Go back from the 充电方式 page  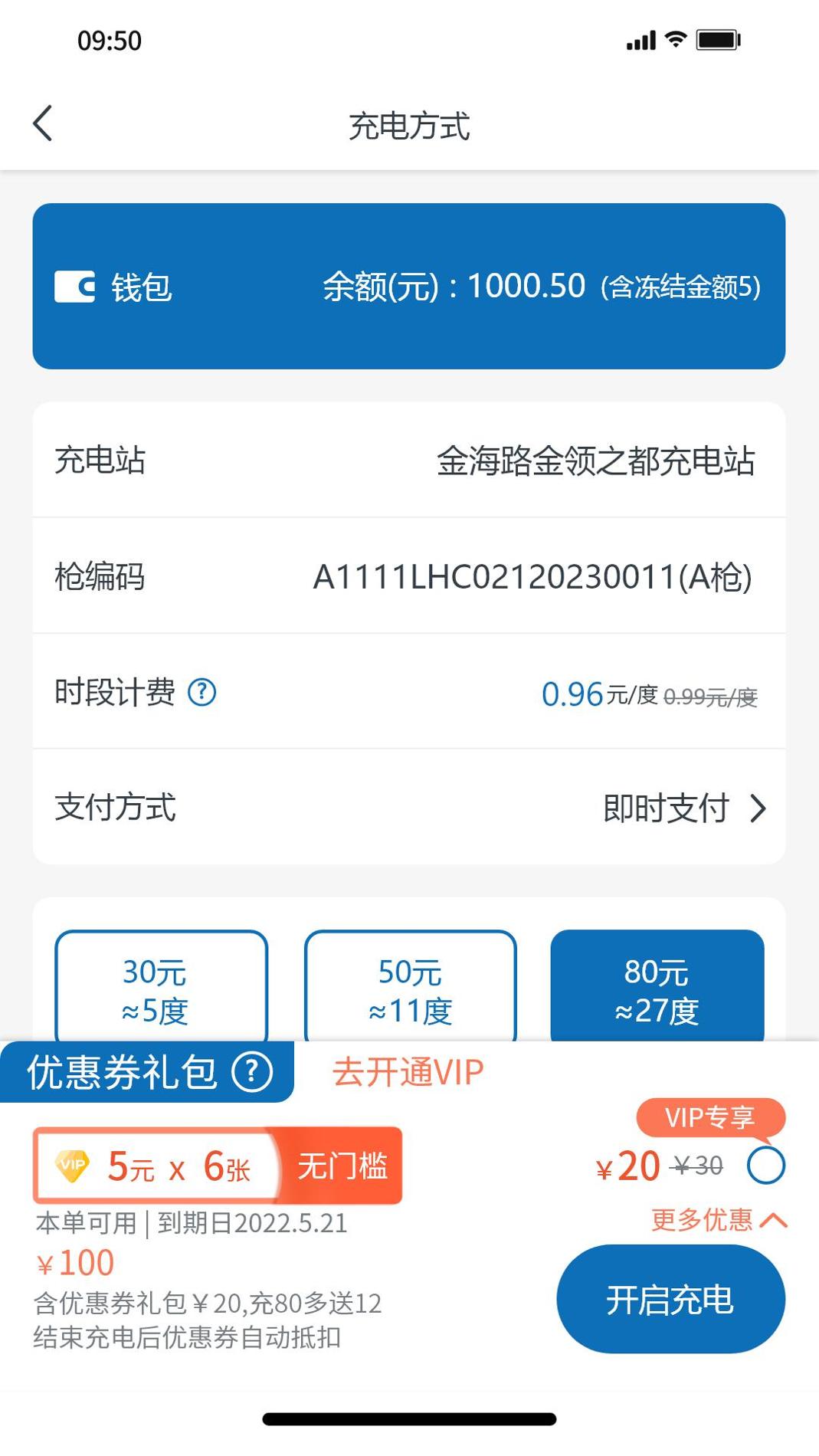click(x=43, y=123)
